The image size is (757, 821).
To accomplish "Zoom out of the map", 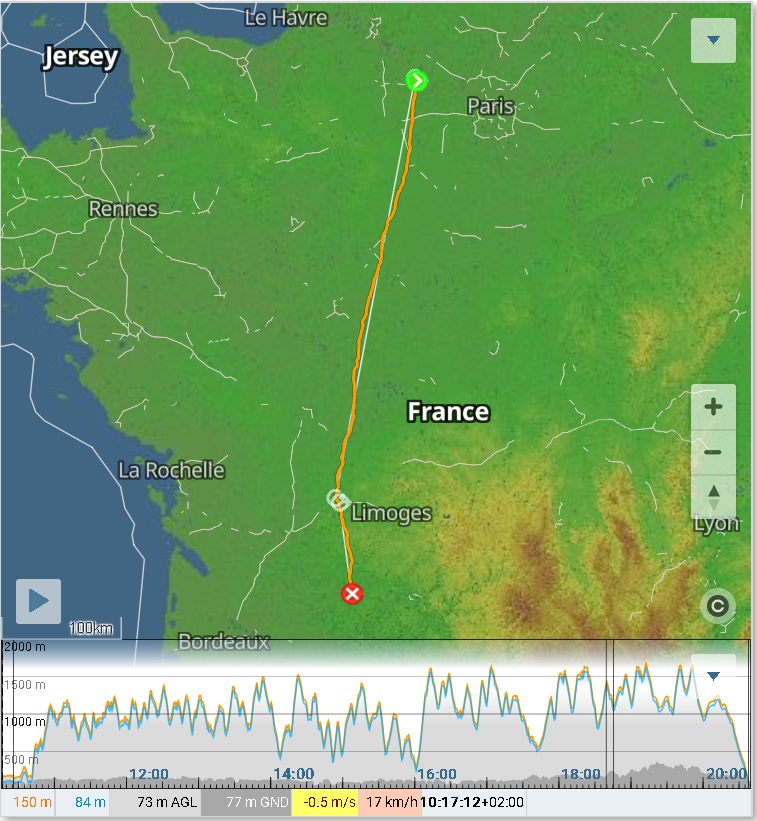I will click(713, 452).
